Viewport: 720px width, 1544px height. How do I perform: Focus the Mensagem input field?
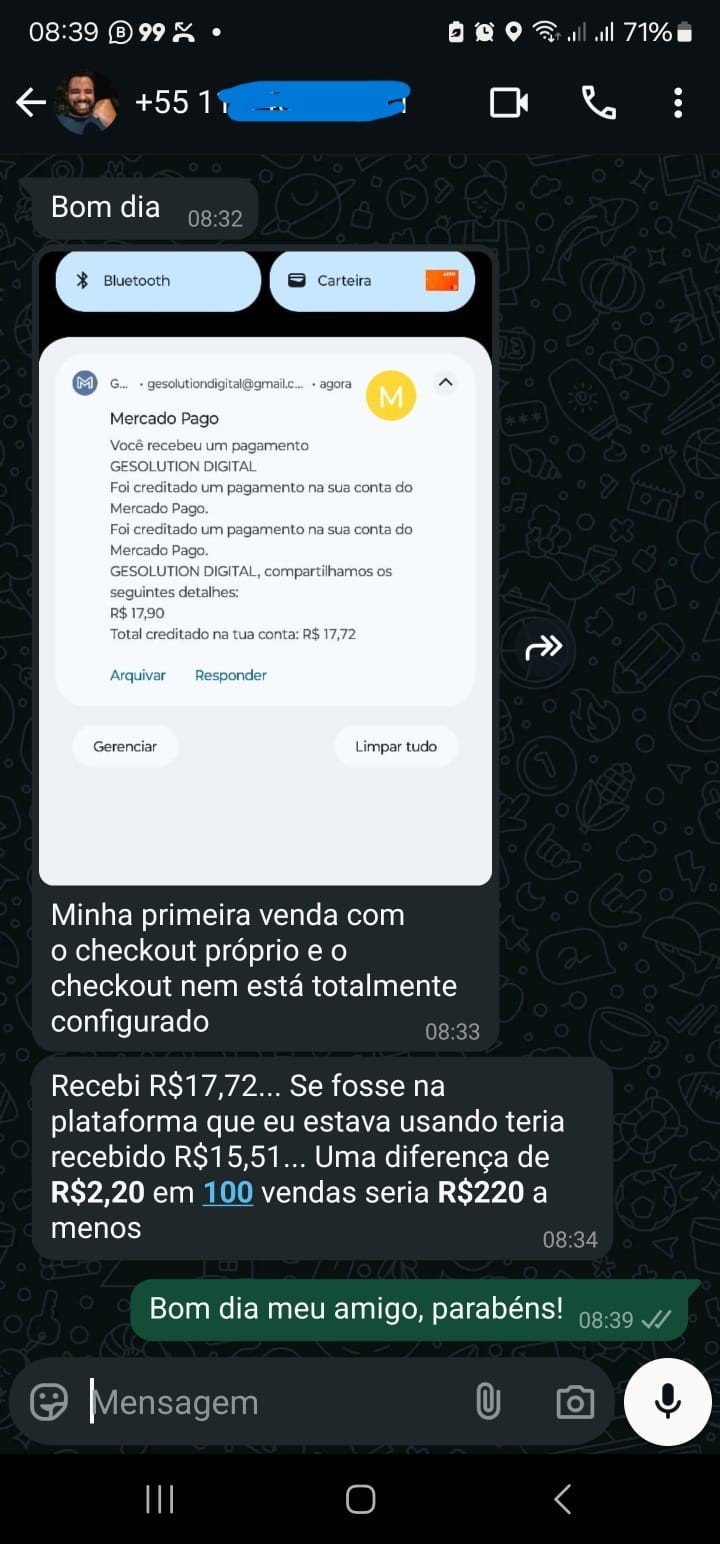pos(270,1402)
